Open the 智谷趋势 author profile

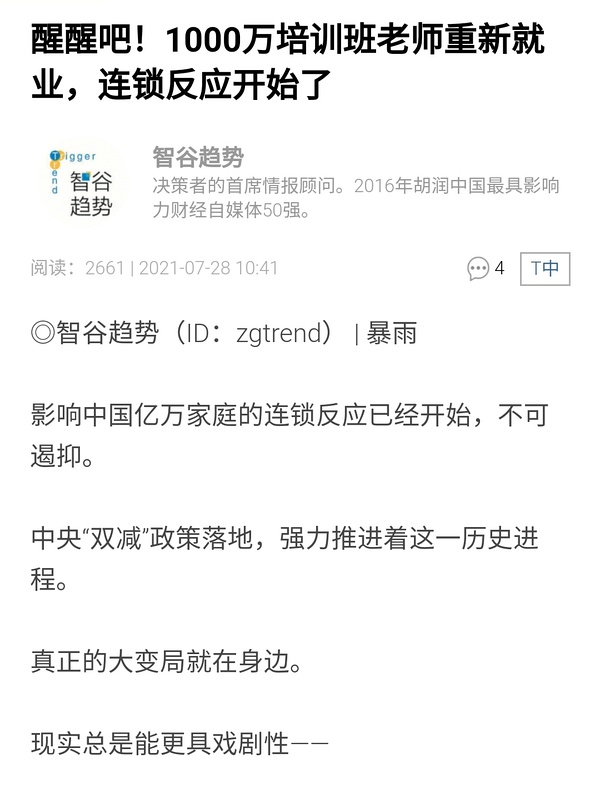[198, 157]
